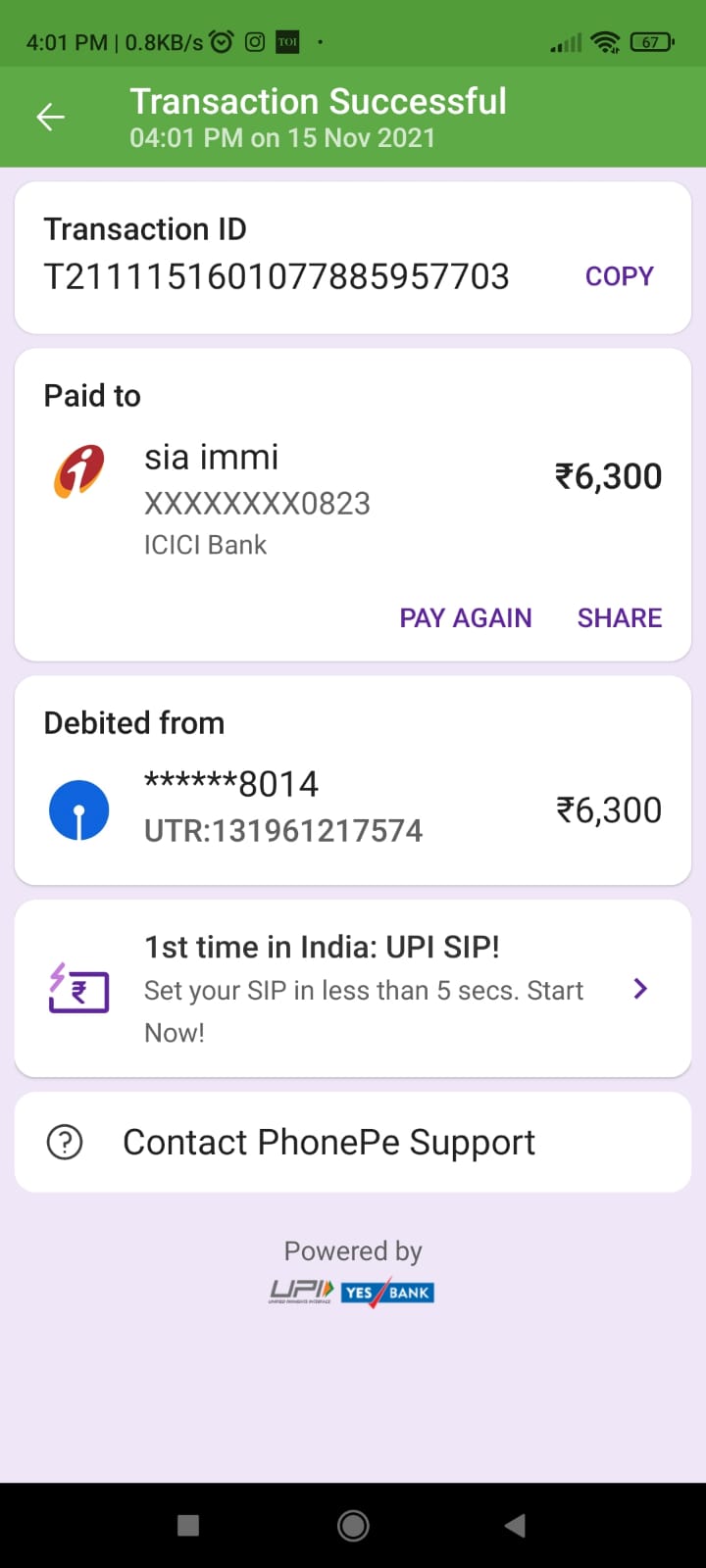This screenshot has width=706, height=1568.
Task: Share this transaction receipt
Action: (620, 617)
